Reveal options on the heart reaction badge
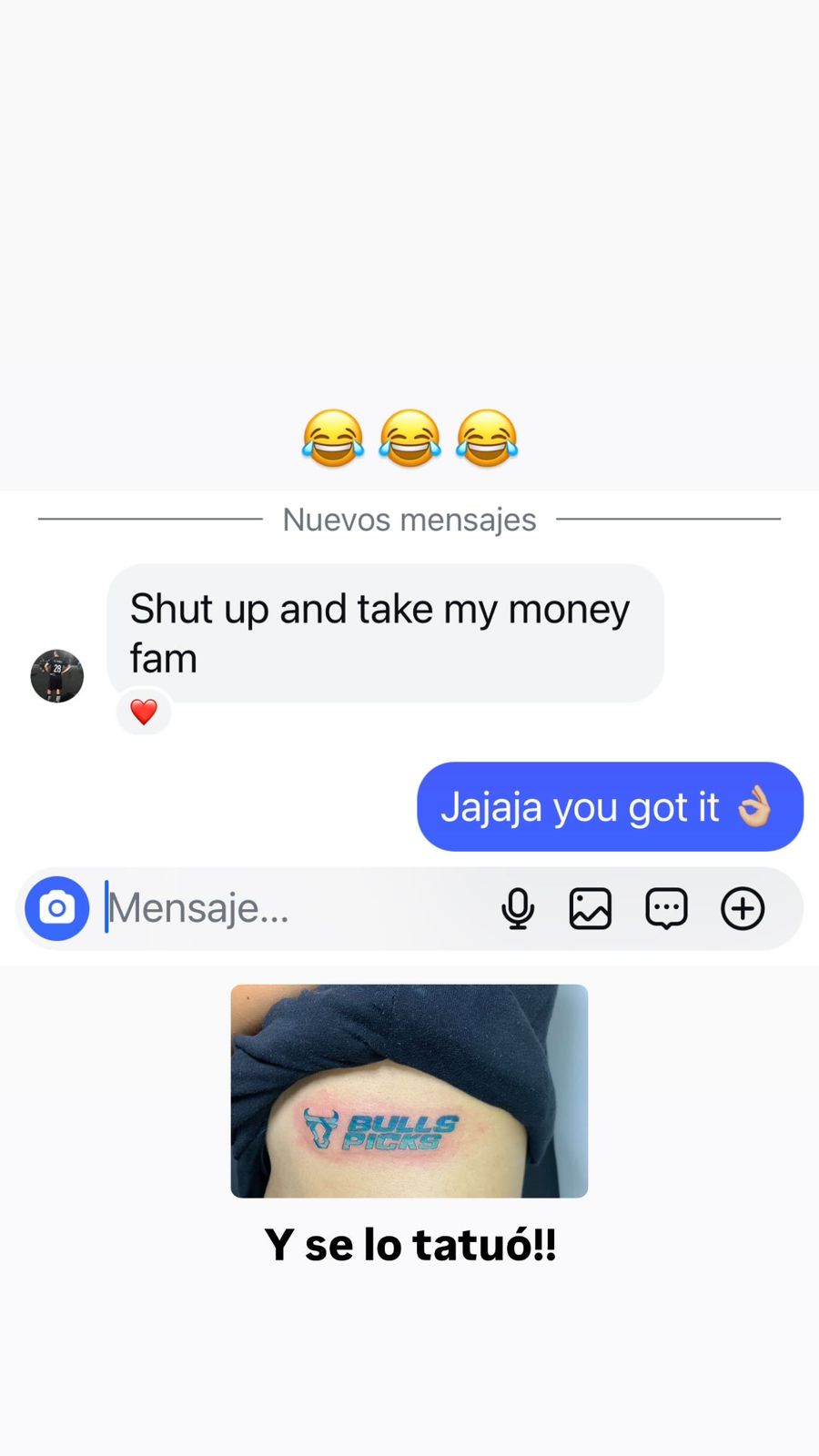The height and width of the screenshot is (1456, 819). tap(144, 711)
